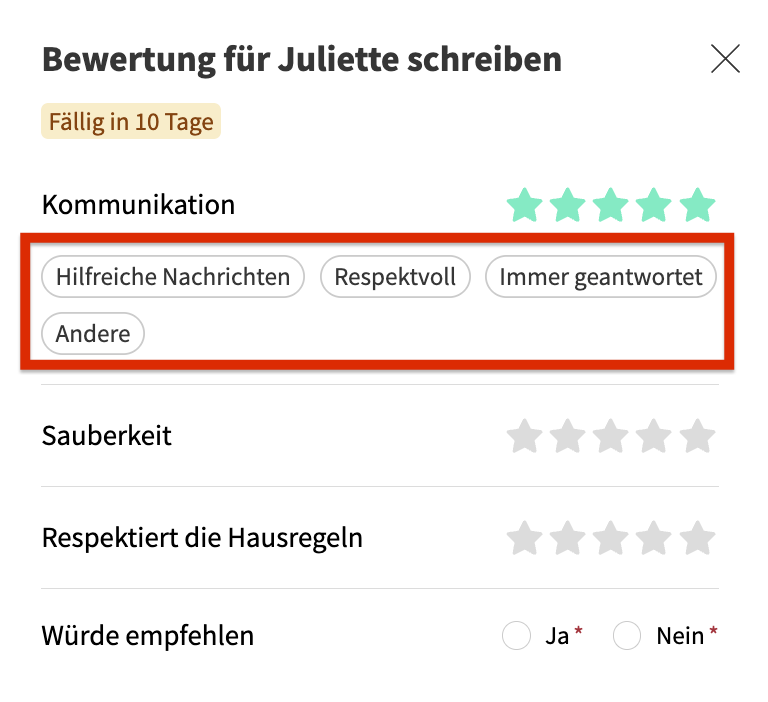Give Sauberkeit five stars
Image resolution: width=768 pixels, height=702 pixels.
pos(698,437)
